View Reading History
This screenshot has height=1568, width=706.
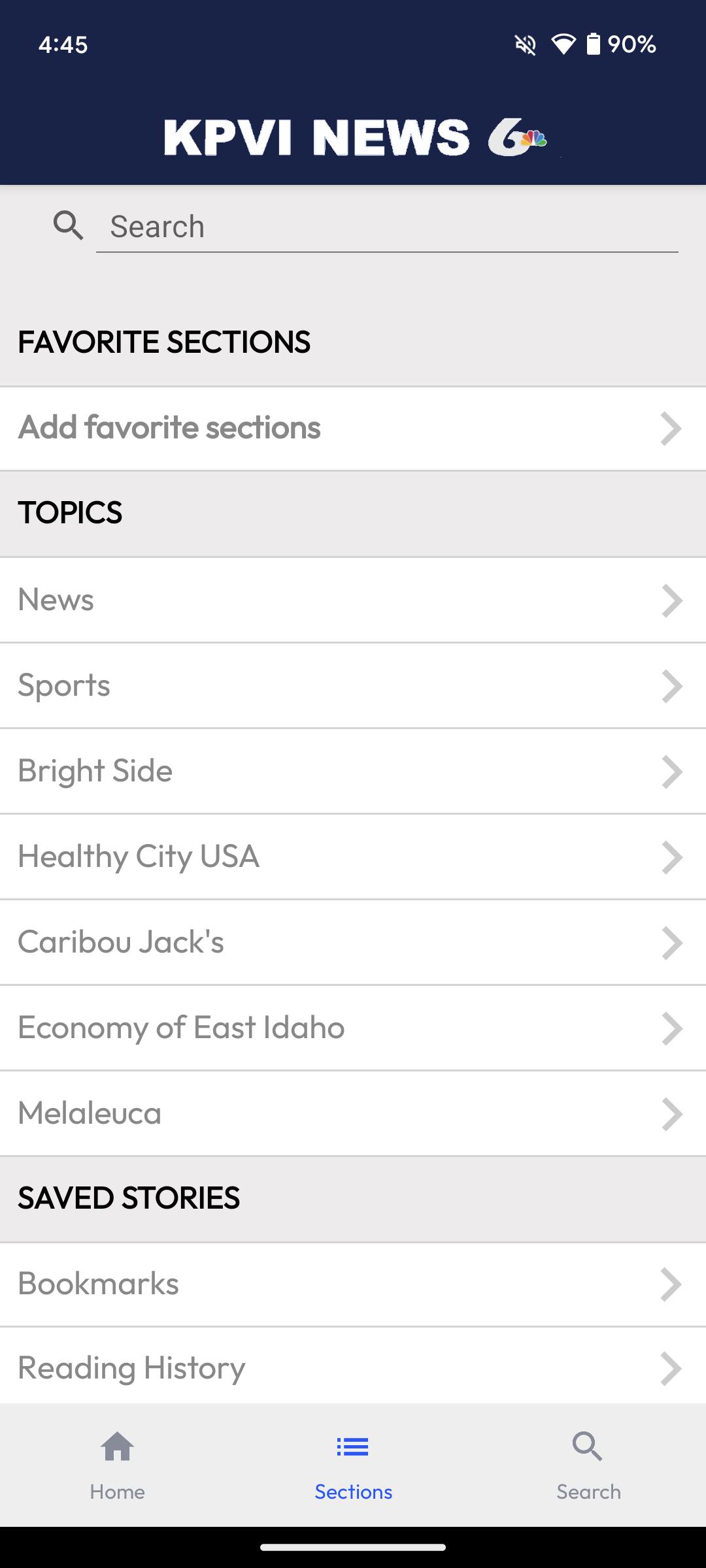[x=353, y=1368]
